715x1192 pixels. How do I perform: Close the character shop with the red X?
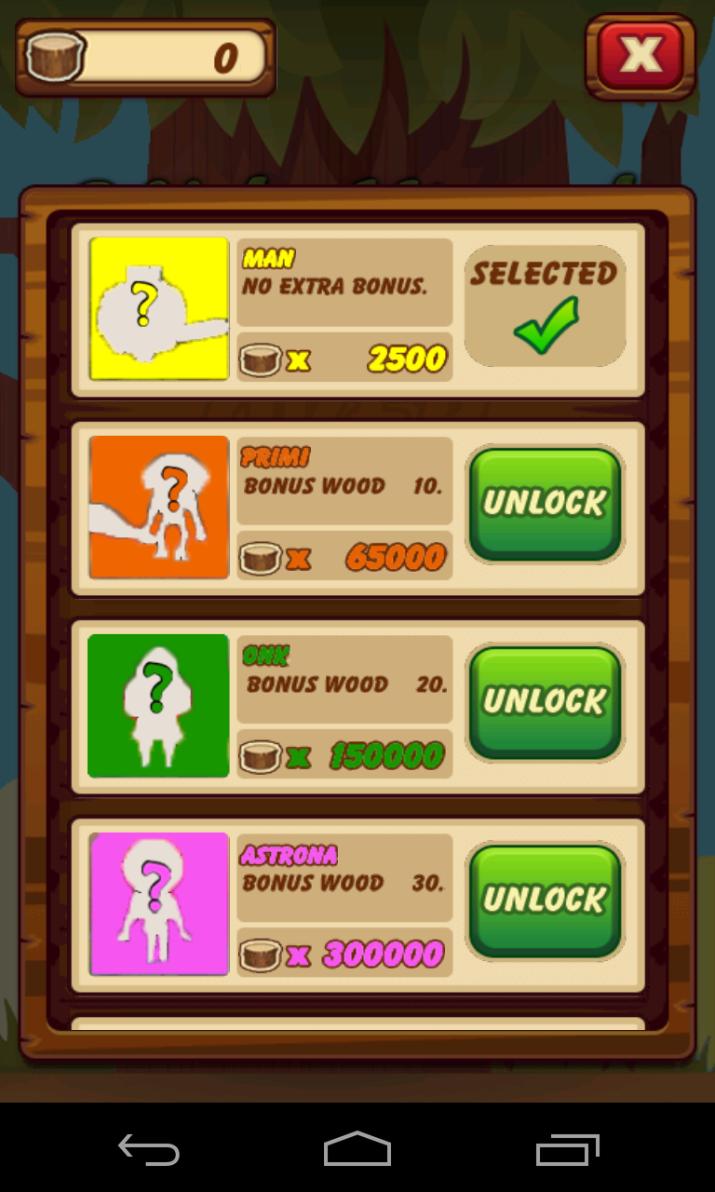(641, 56)
